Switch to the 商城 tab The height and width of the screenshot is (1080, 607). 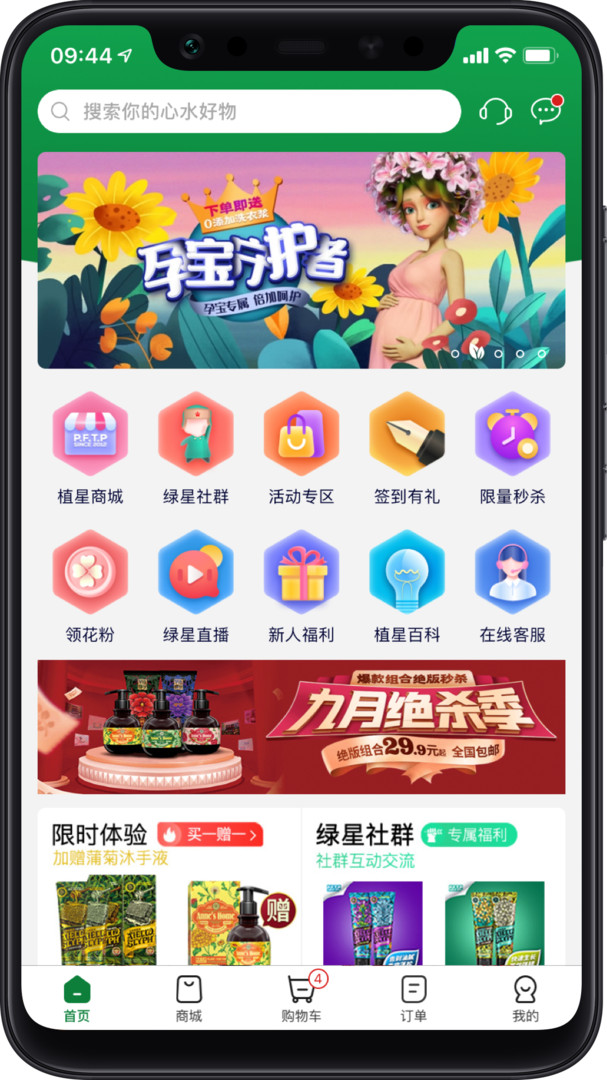(x=189, y=998)
